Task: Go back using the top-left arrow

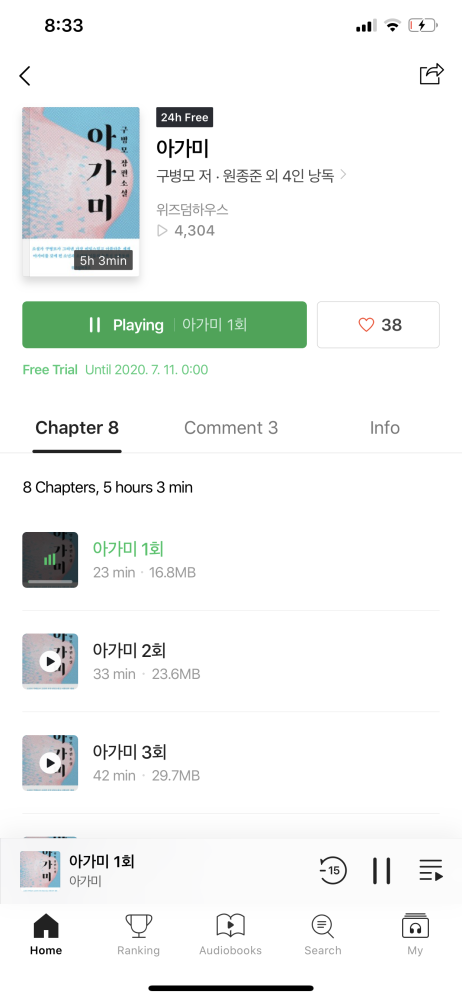Action: point(25,76)
